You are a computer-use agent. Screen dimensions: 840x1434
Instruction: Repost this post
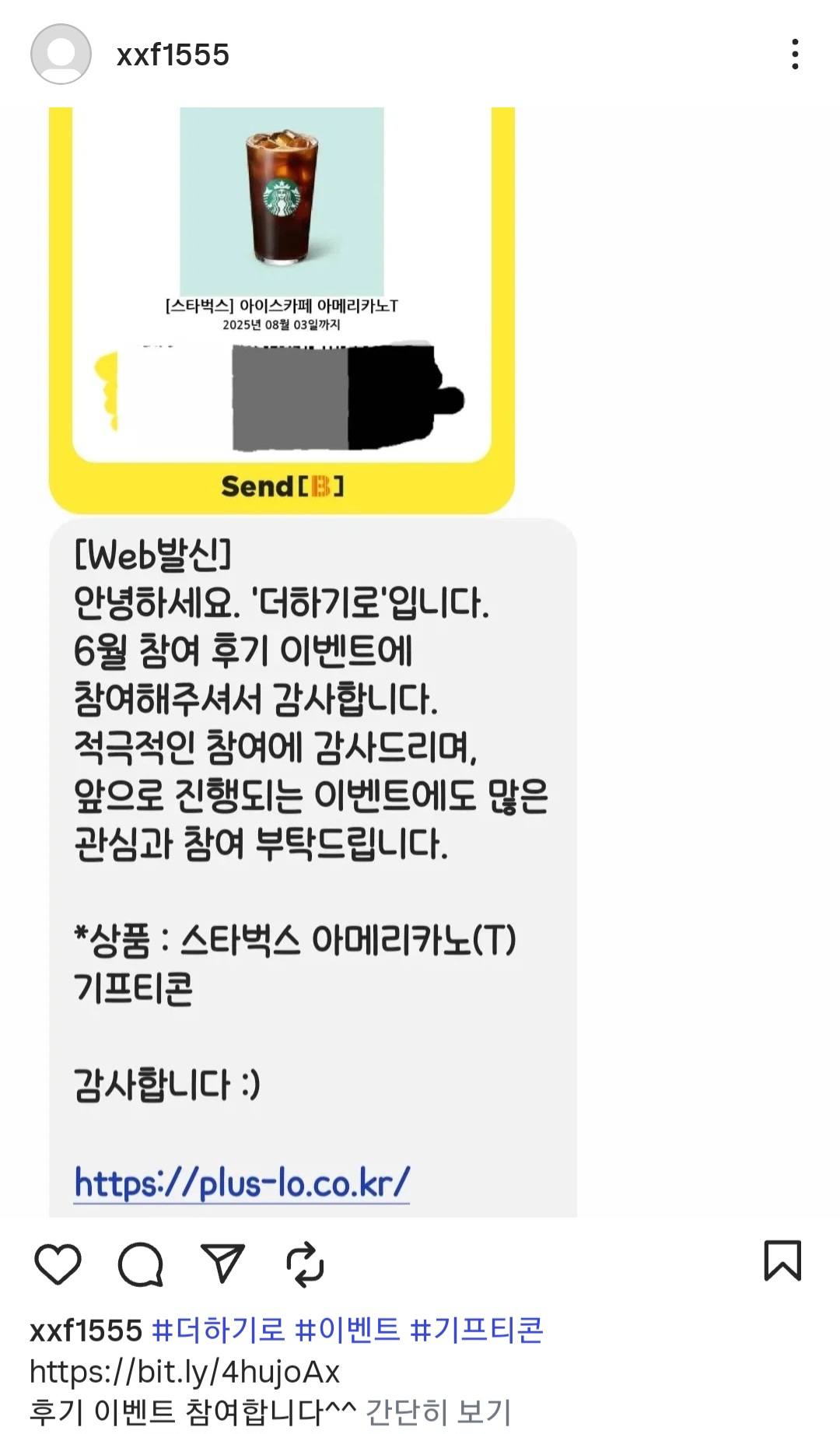pyautogui.click(x=305, y=1264)
